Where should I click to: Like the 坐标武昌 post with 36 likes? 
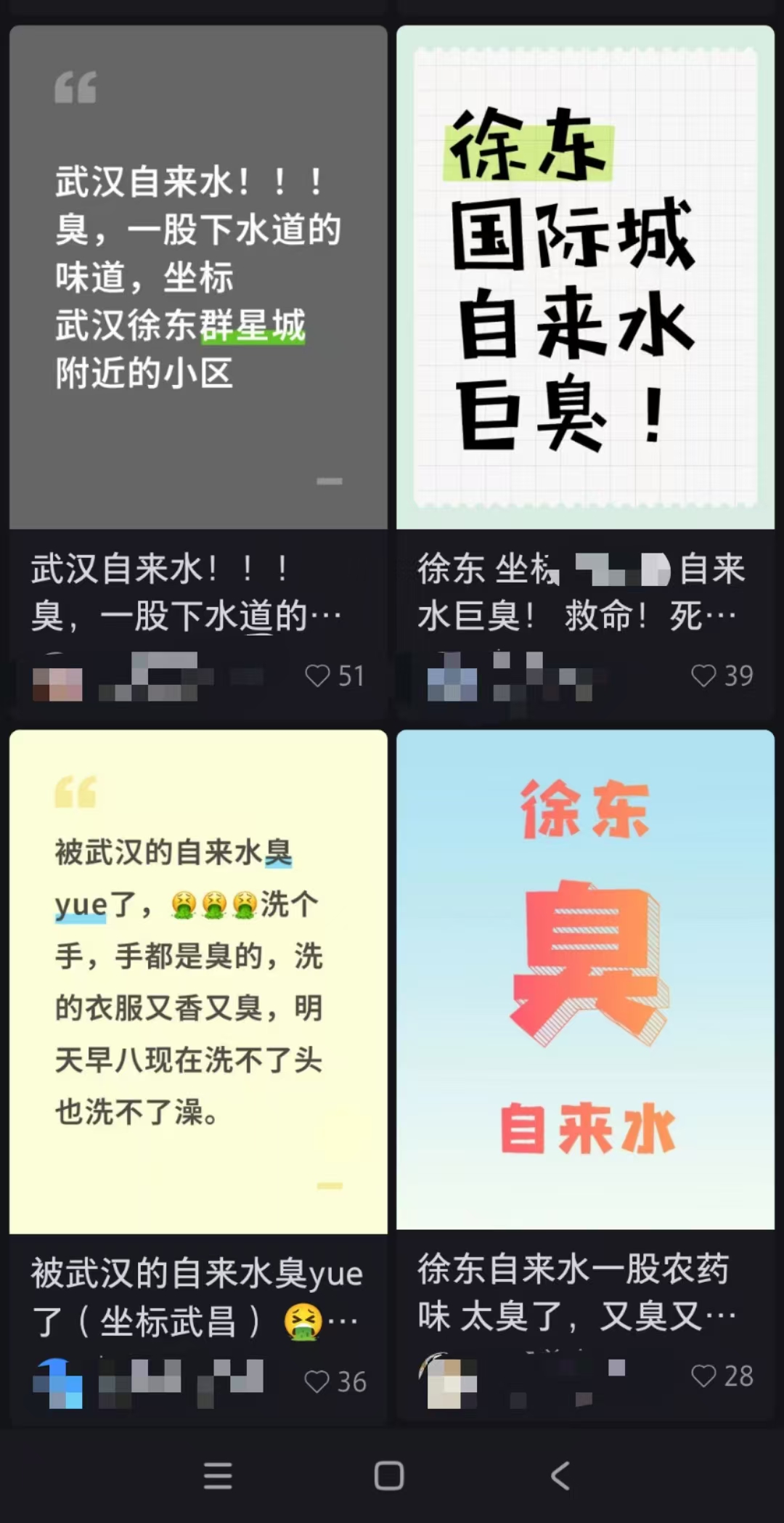point(317,1381)
